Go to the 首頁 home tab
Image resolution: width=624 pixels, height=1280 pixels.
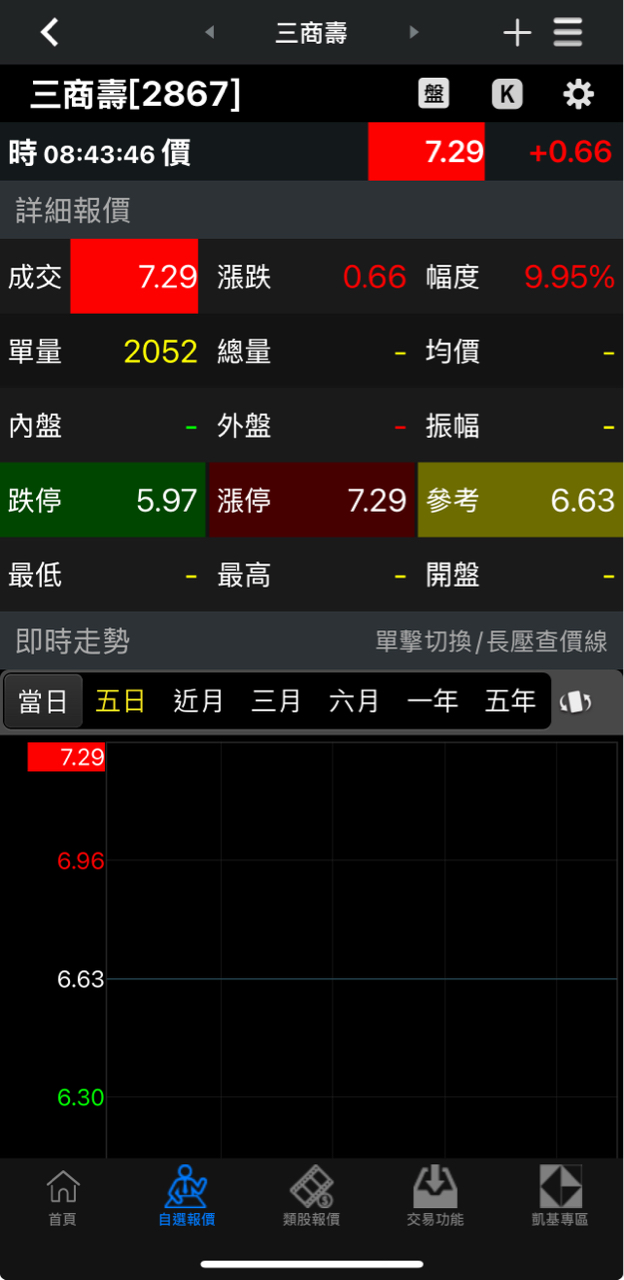[62, 1197]
